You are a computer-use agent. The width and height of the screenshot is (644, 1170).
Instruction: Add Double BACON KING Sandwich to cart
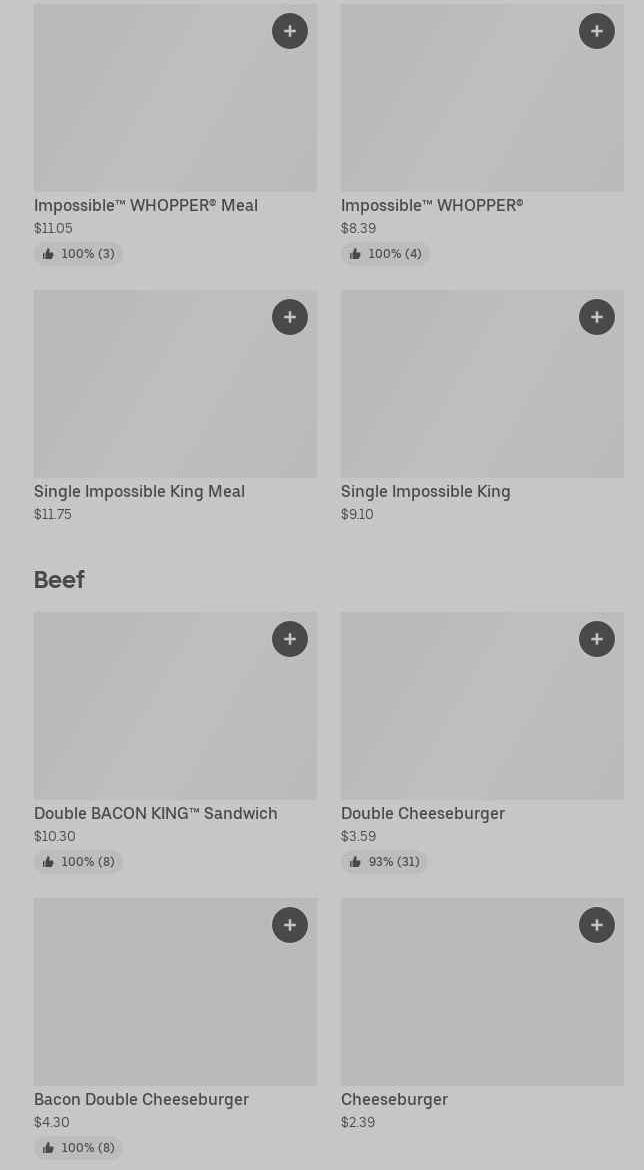[x=290, y=639]
